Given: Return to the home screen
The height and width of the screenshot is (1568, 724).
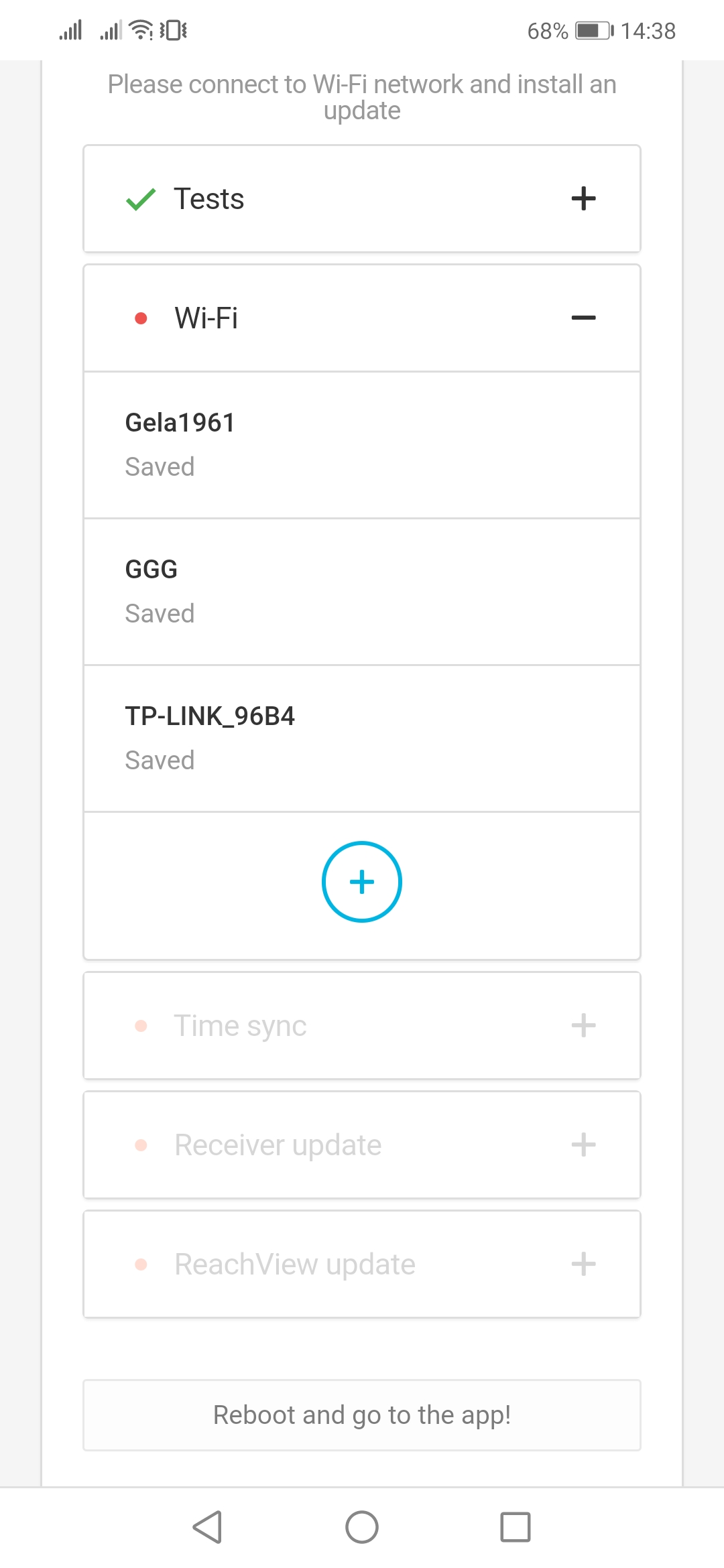Looking at the screenshot, I should pyautogui.click(x=362, y=1527).
